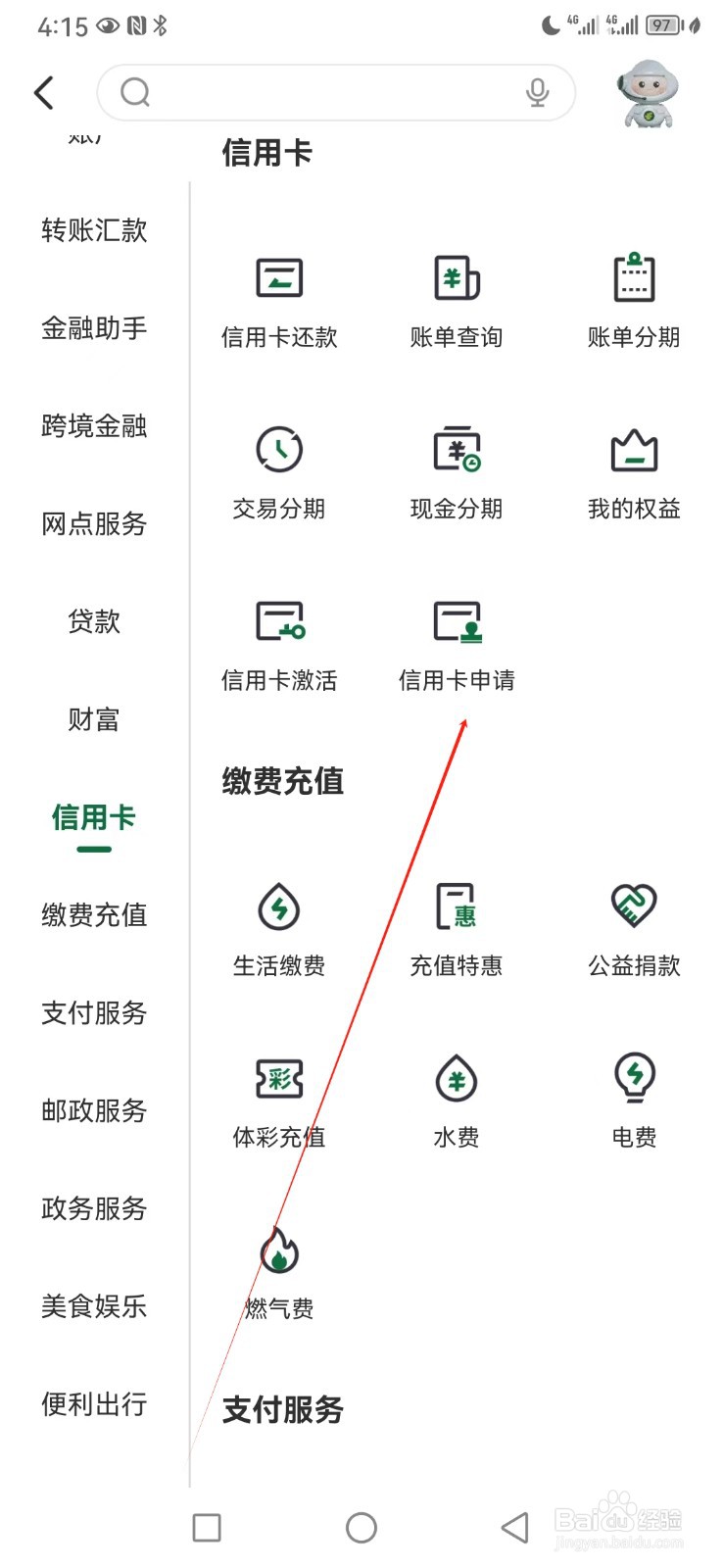
Task: Tap the 交易分期 transaction installment icon
Action: click(x=279, y=470)
